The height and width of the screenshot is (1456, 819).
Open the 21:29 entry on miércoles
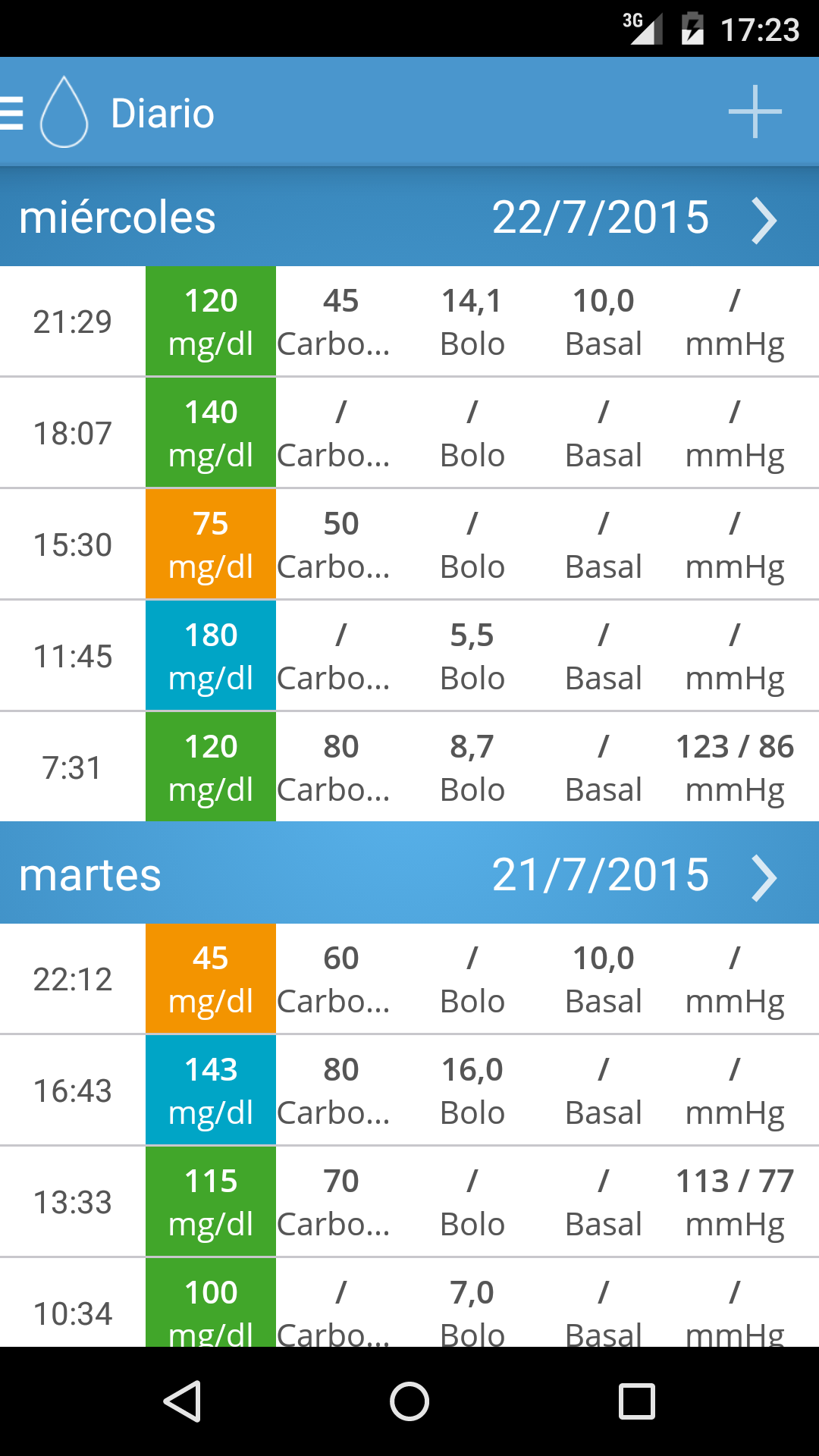pyautogui.click(x=409, y=322)
